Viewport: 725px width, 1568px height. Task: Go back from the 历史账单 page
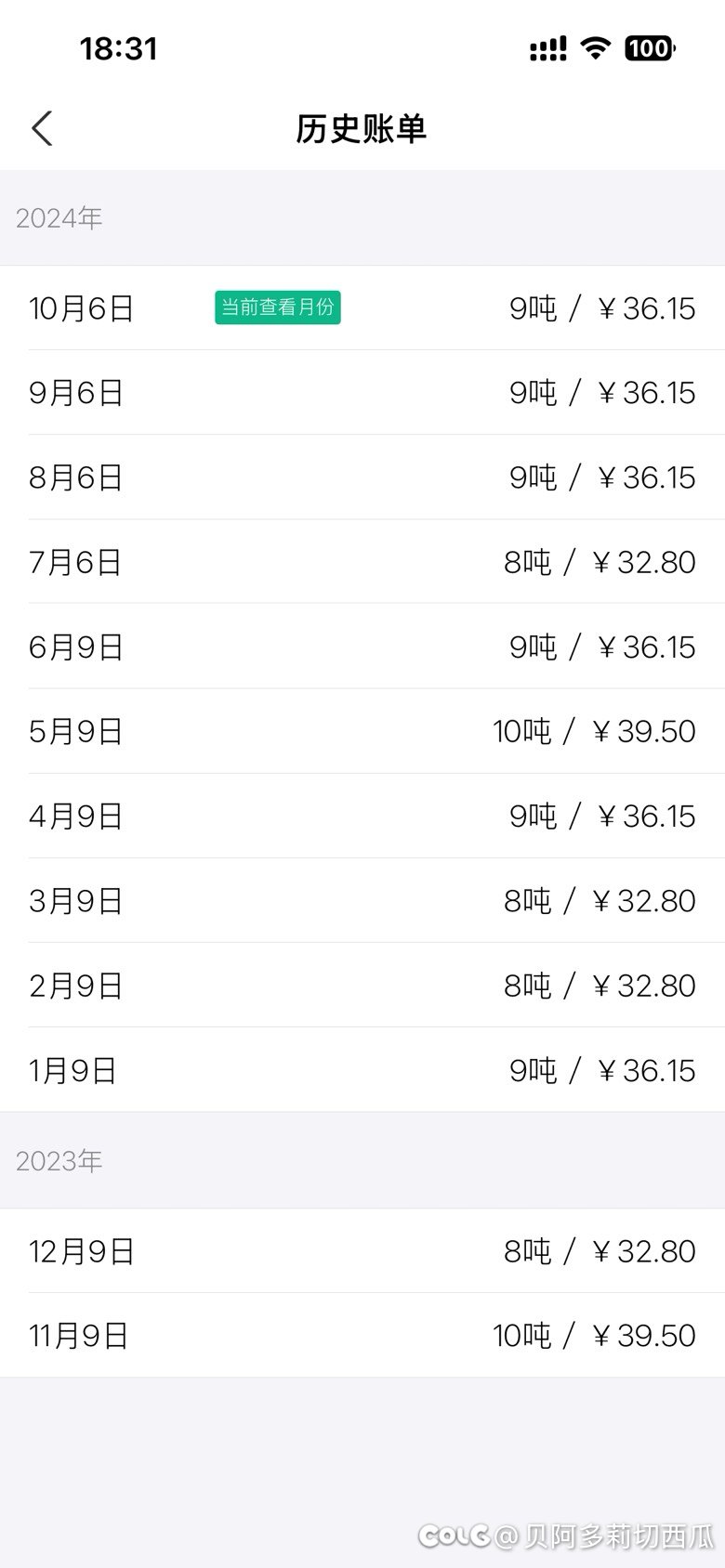[x=43, y=128]
